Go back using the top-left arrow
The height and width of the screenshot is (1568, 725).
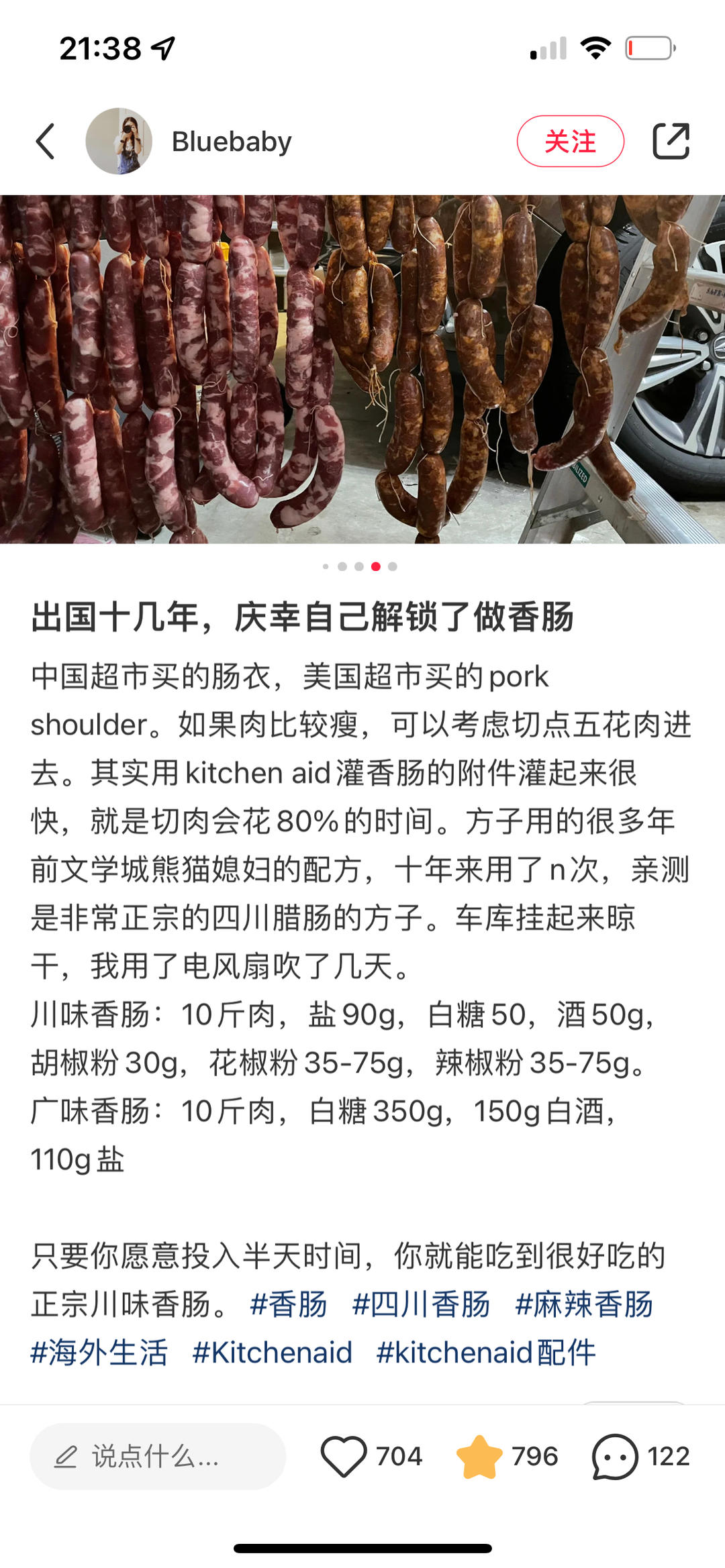(x=45, y=142)
